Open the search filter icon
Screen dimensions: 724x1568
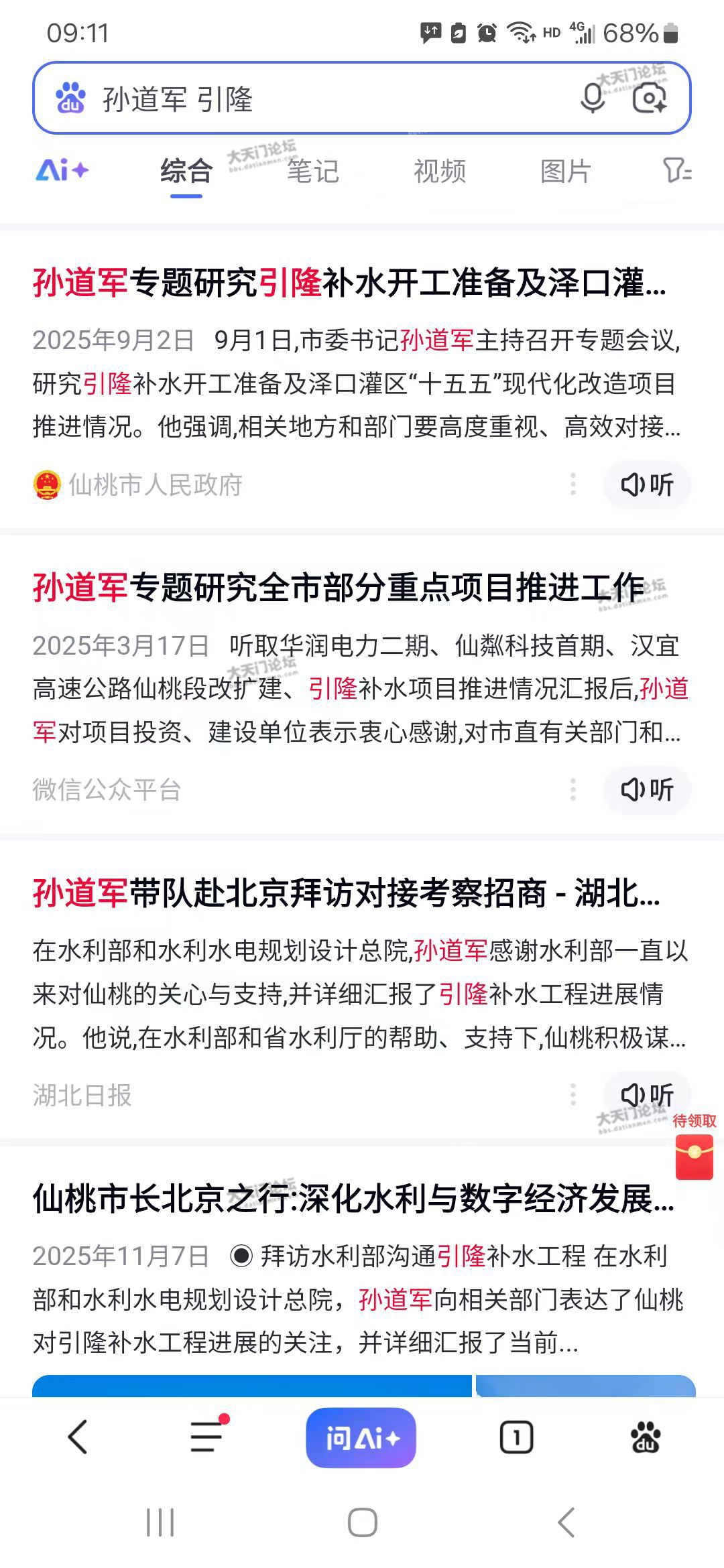[677, 171]
